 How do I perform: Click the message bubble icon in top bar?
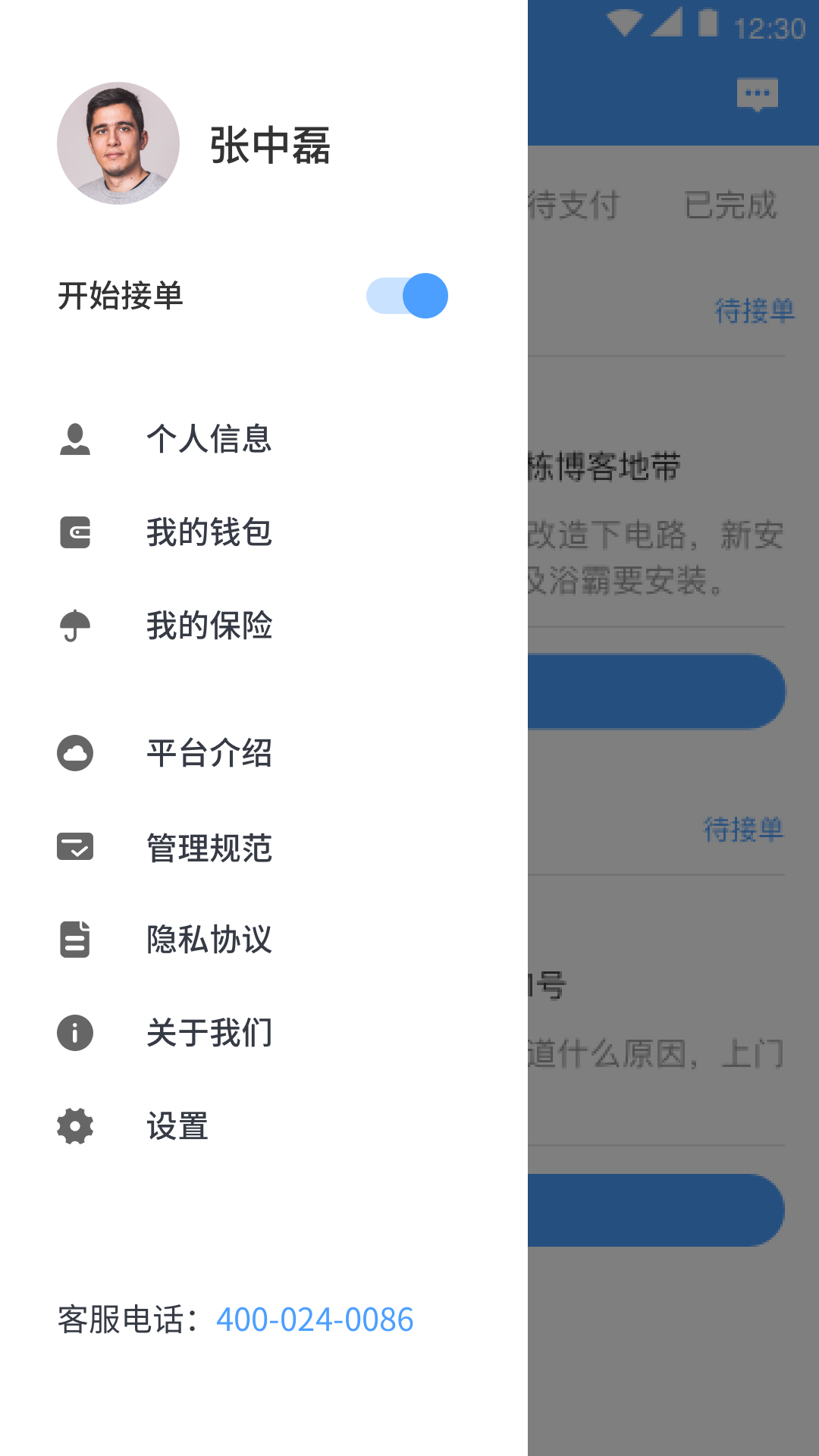pos(756,94)
